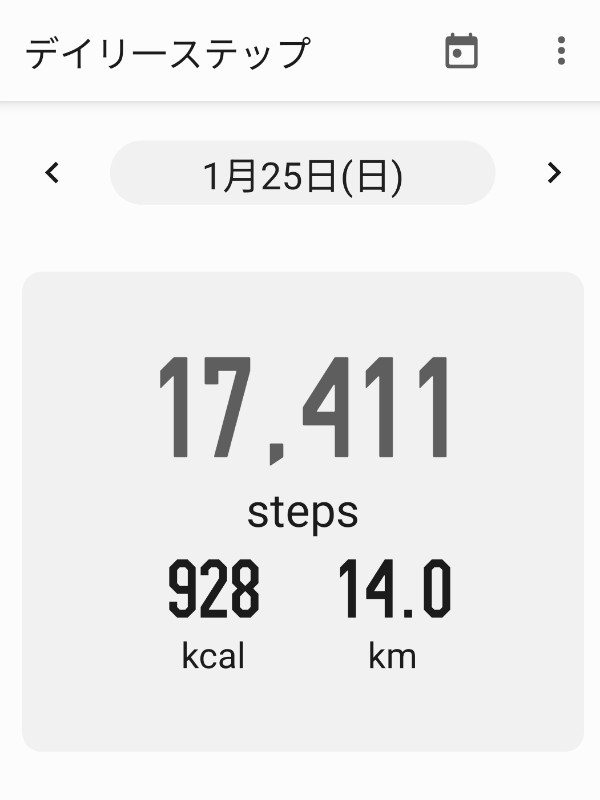Go to the next day

click(x=554, y=173)
